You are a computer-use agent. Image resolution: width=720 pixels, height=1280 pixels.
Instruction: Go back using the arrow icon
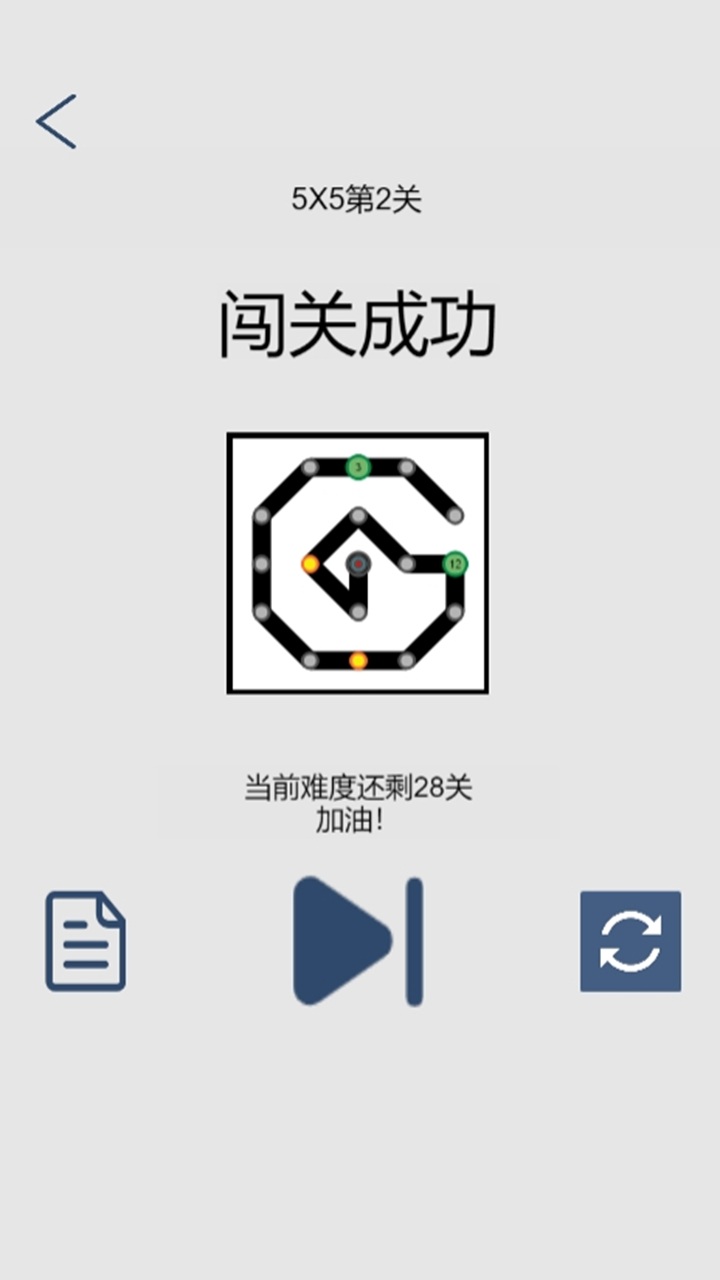pyautogui.click(x=55, y=120)
